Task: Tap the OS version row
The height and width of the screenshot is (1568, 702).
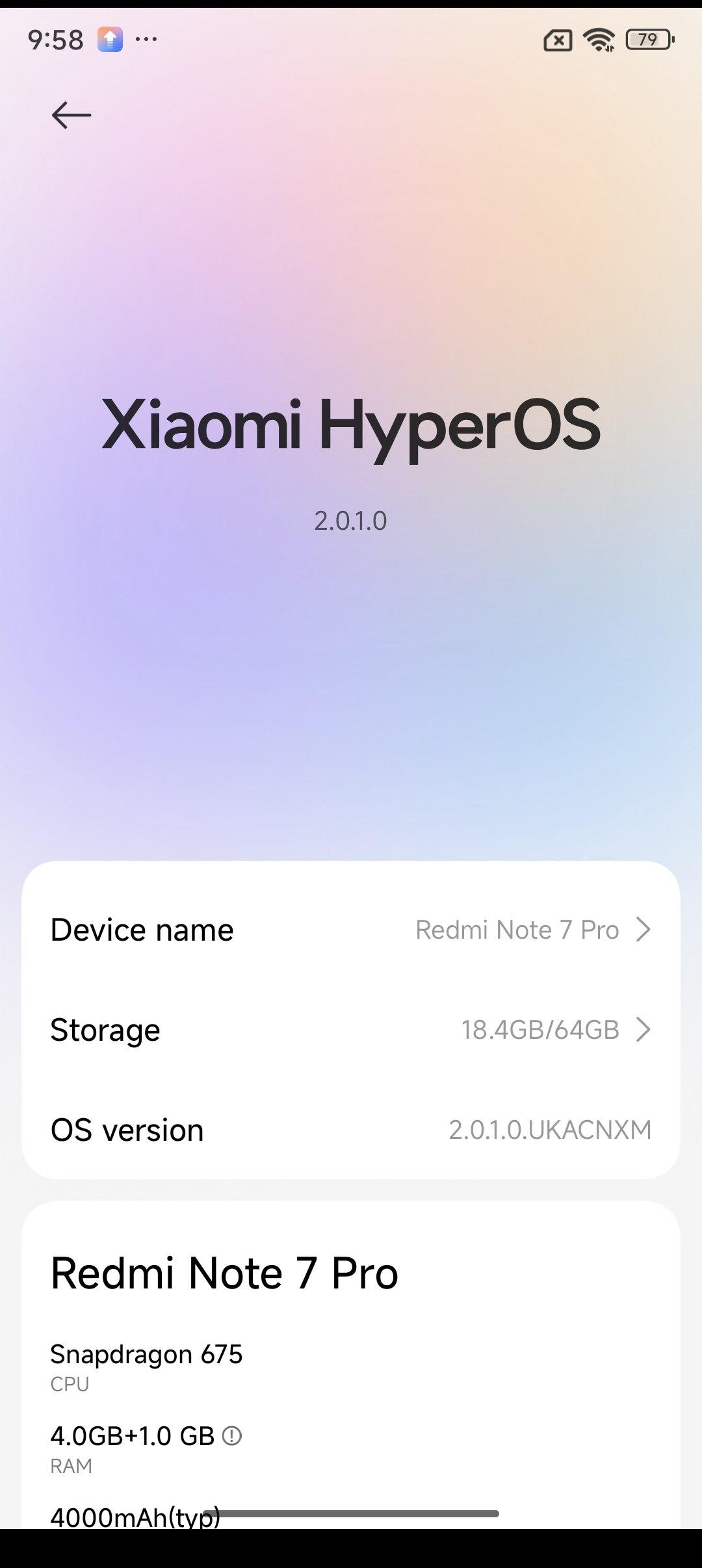Action: [x=351, y=1130]
